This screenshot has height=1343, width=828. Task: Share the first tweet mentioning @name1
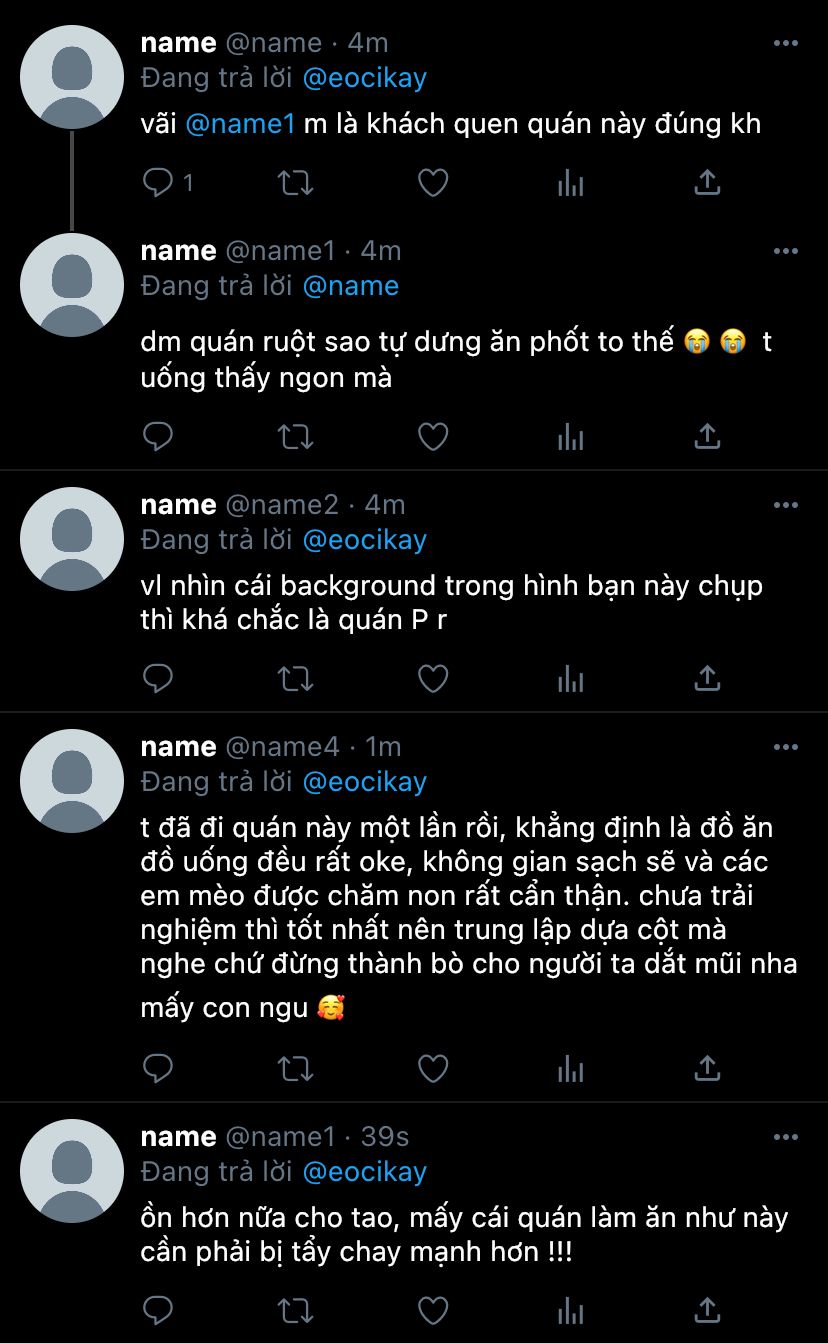tap(707, 182)
